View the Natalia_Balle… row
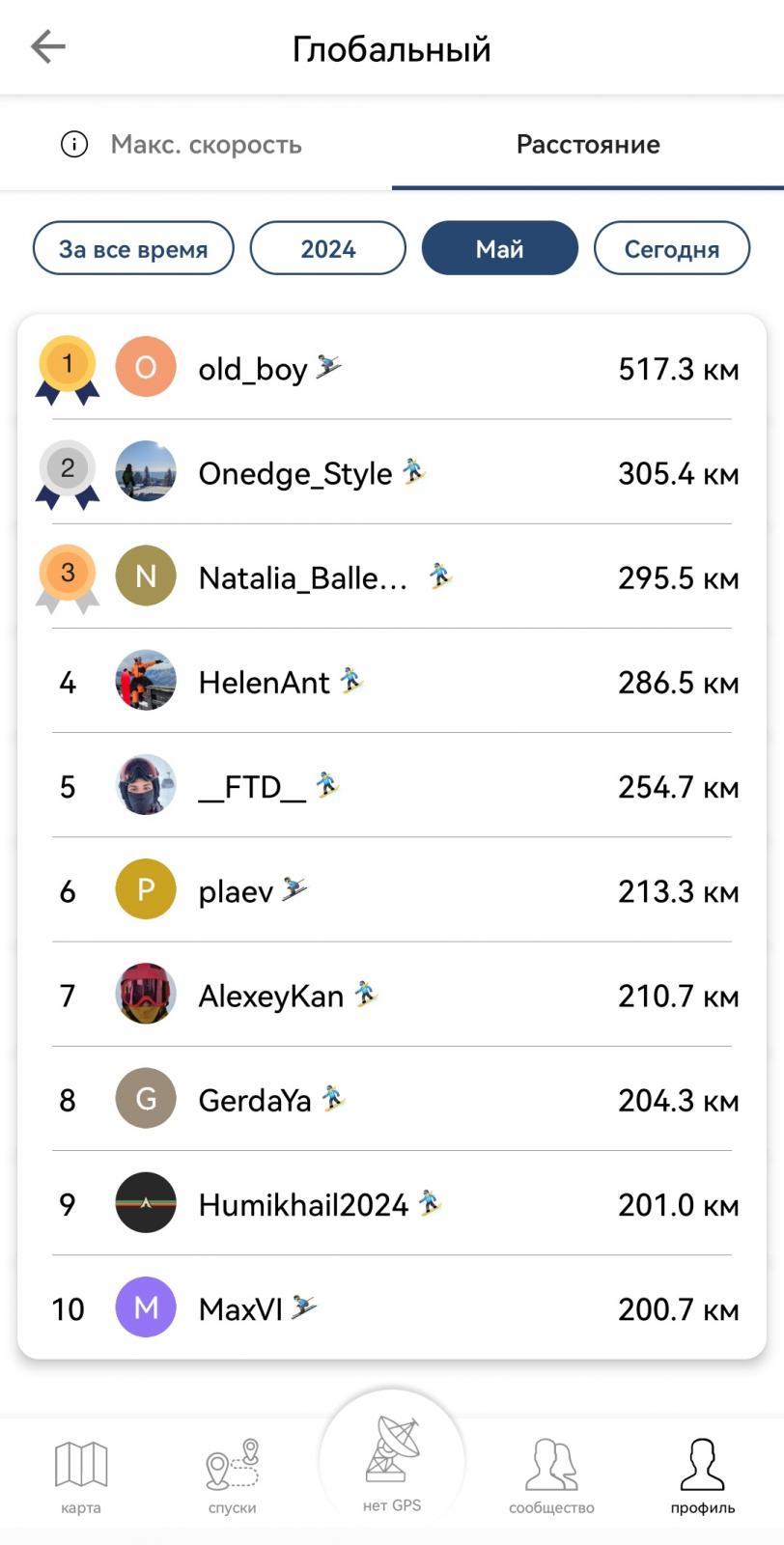 click(392, 576)
